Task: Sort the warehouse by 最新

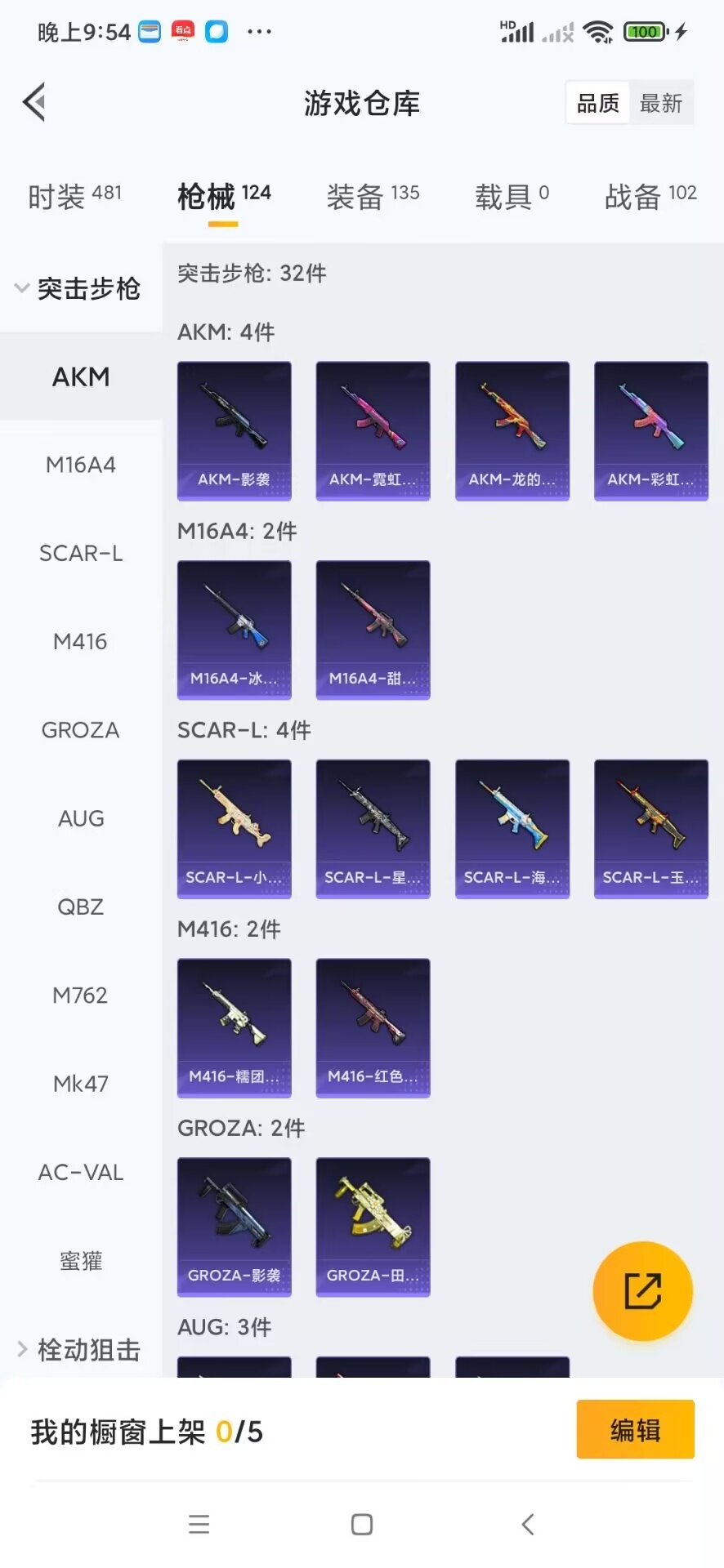Action: [x=660, y=103]
